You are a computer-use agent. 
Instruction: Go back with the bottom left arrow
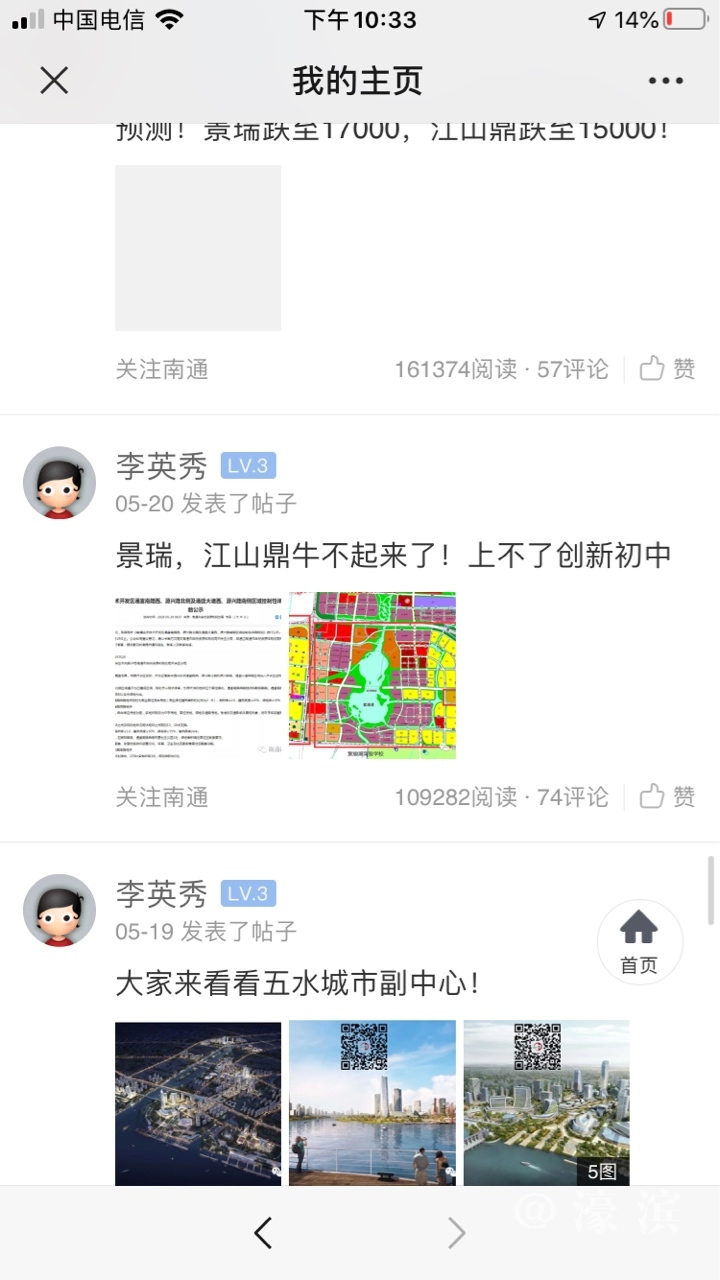point(263,1233)
